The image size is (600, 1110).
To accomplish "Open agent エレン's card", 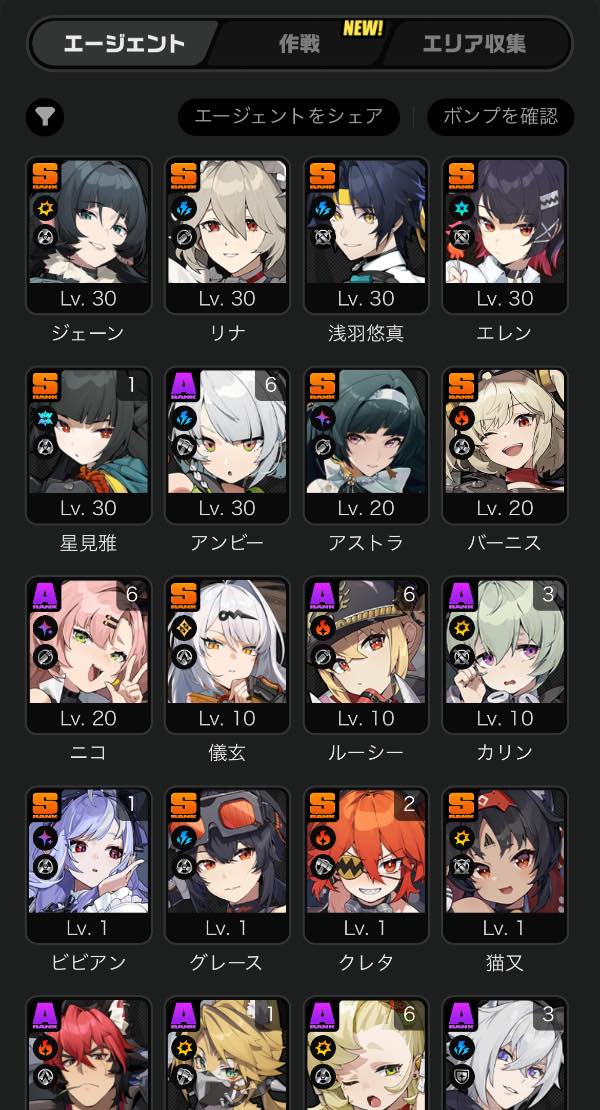I will [504, 236].
